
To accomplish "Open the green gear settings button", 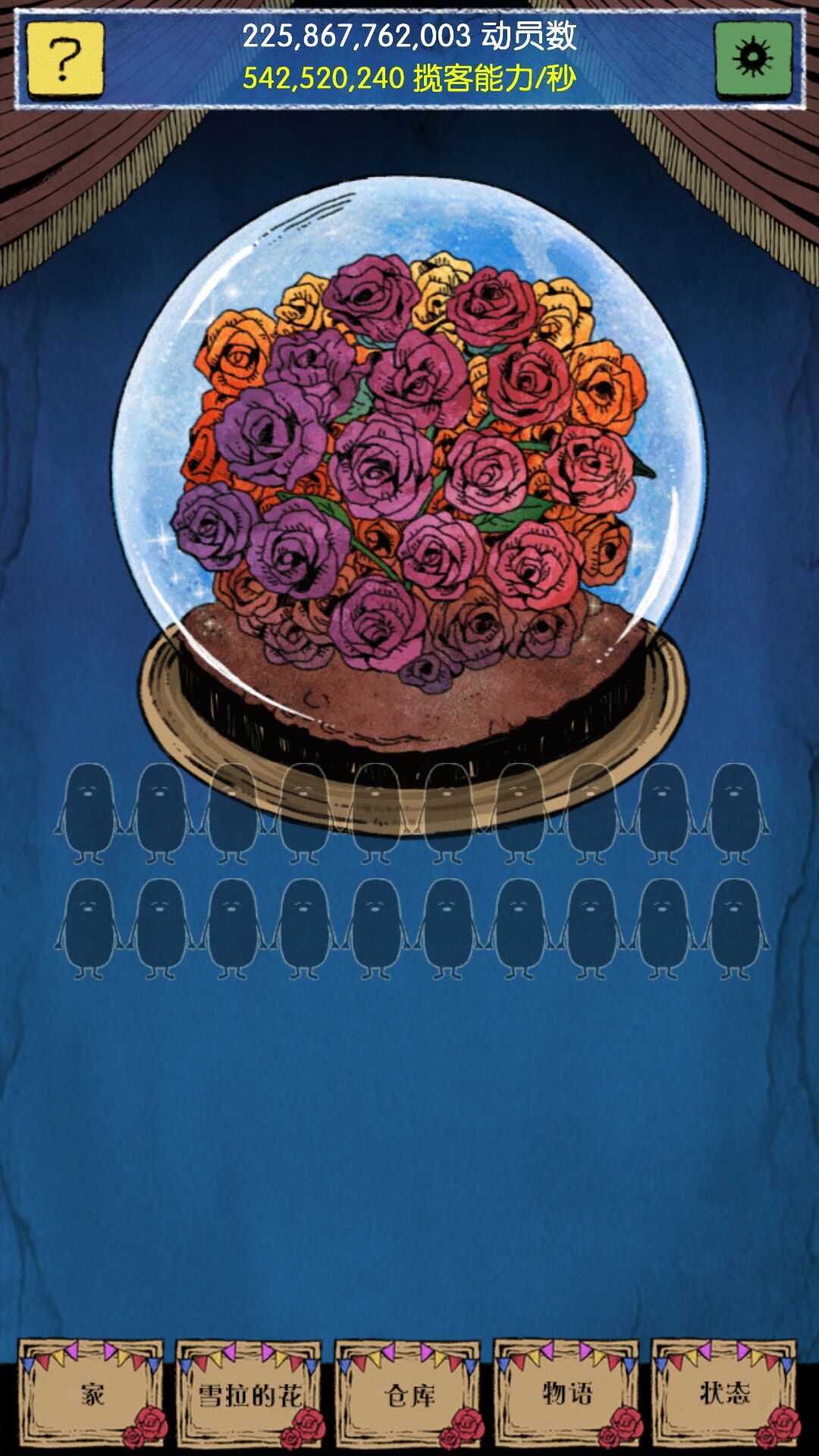I will click(x=753, y=60).
